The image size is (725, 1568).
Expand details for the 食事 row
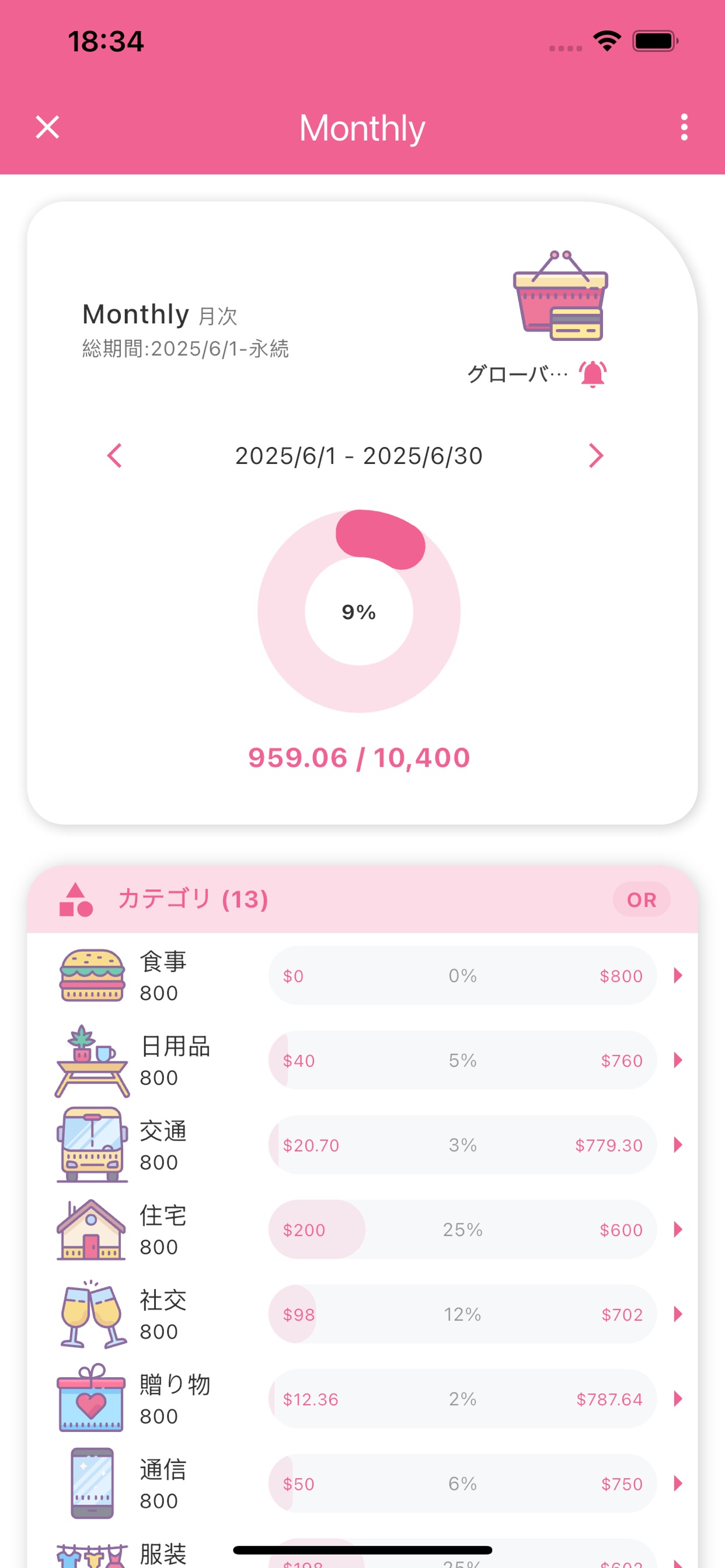[x=679, y=975]
